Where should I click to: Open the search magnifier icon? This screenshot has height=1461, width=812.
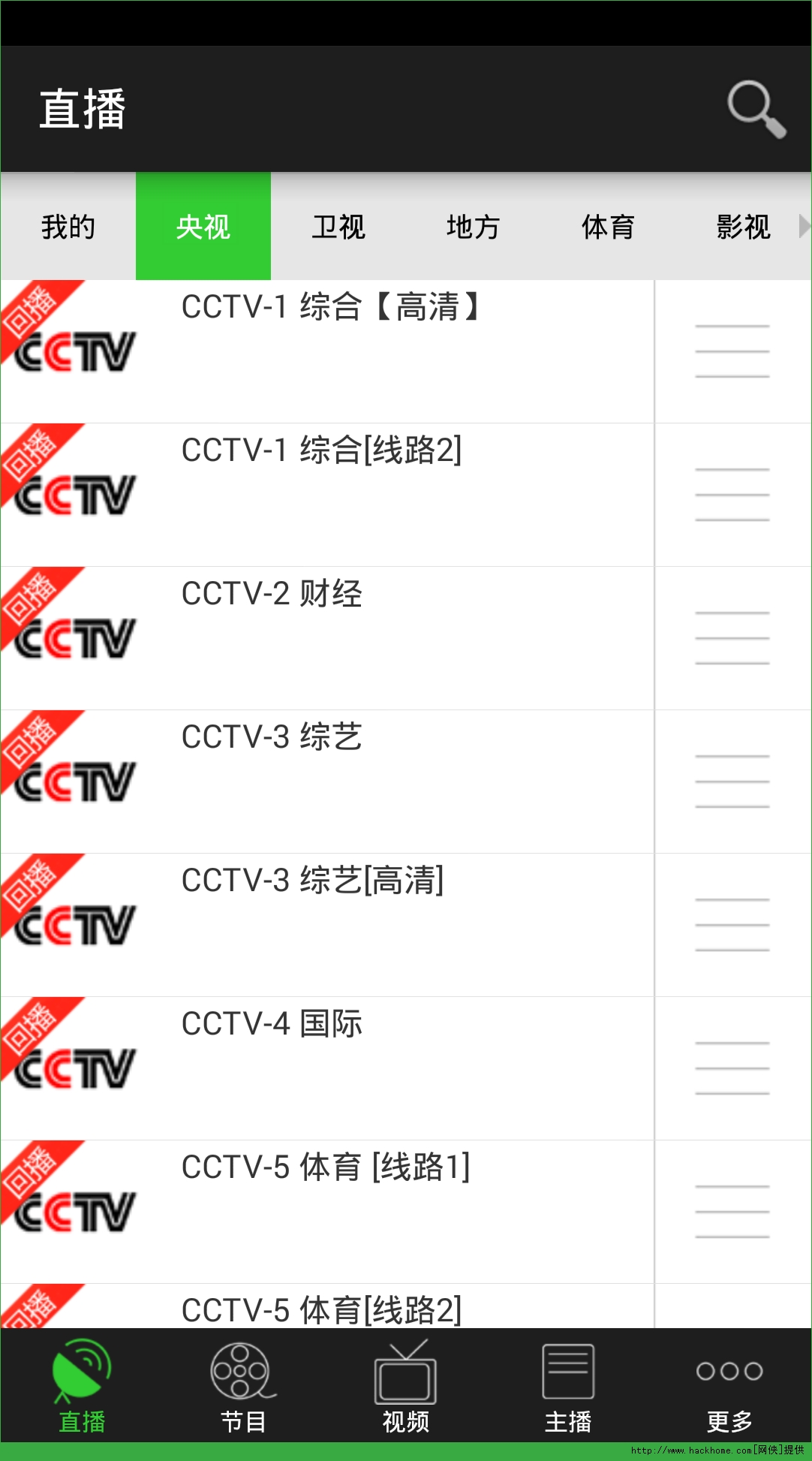[756, 110]
